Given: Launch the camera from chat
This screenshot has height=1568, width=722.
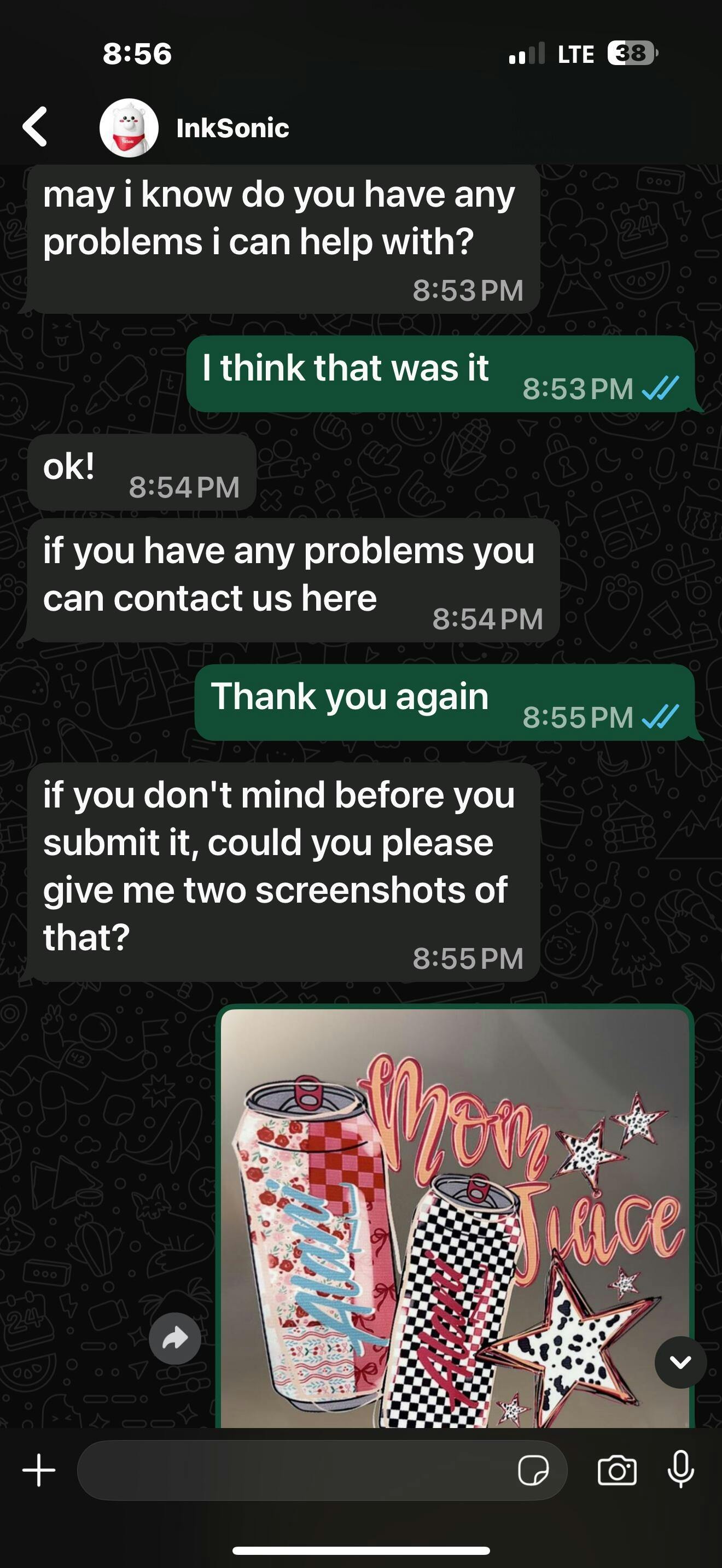Looking at the screenshot, I should 616,1471.
